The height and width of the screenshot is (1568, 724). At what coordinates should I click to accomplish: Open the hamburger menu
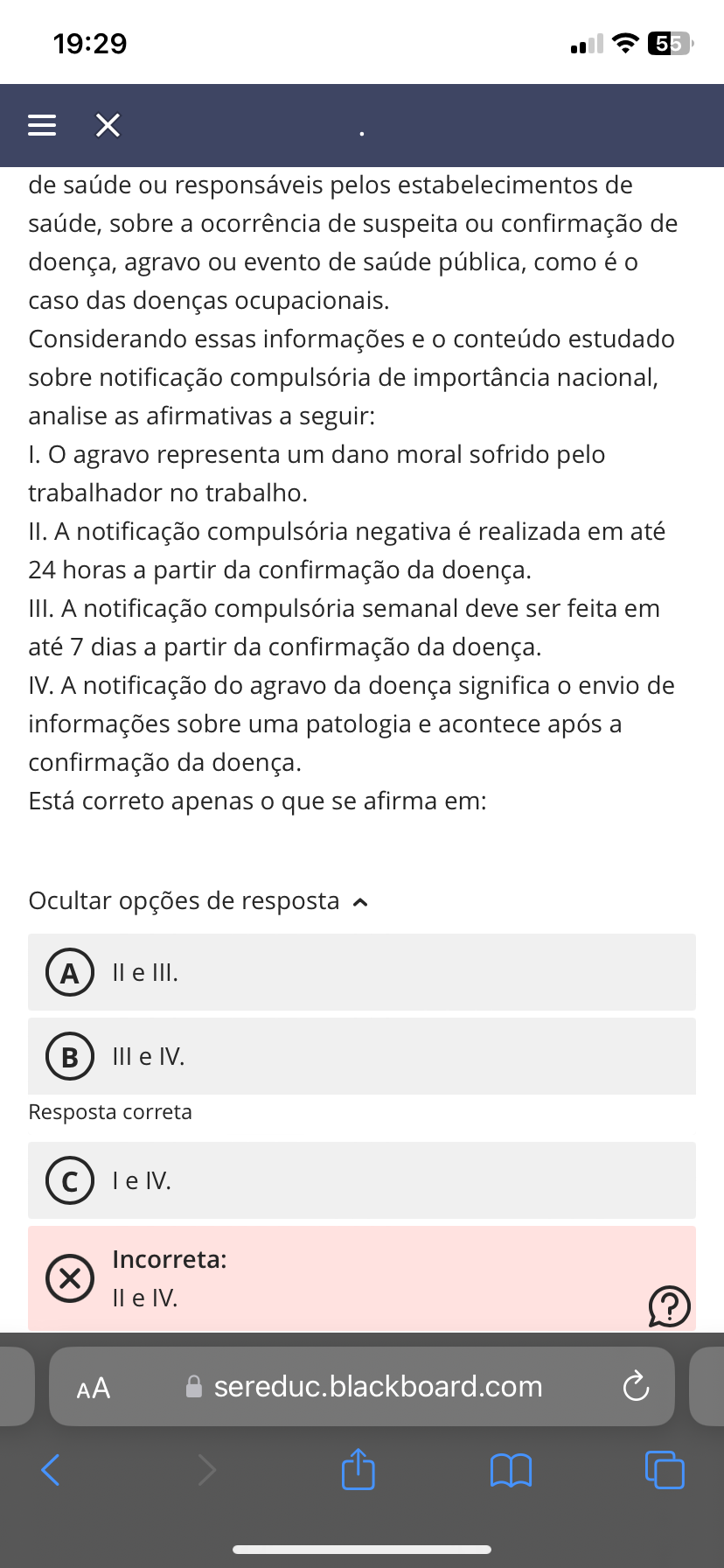tap(42, 125)
